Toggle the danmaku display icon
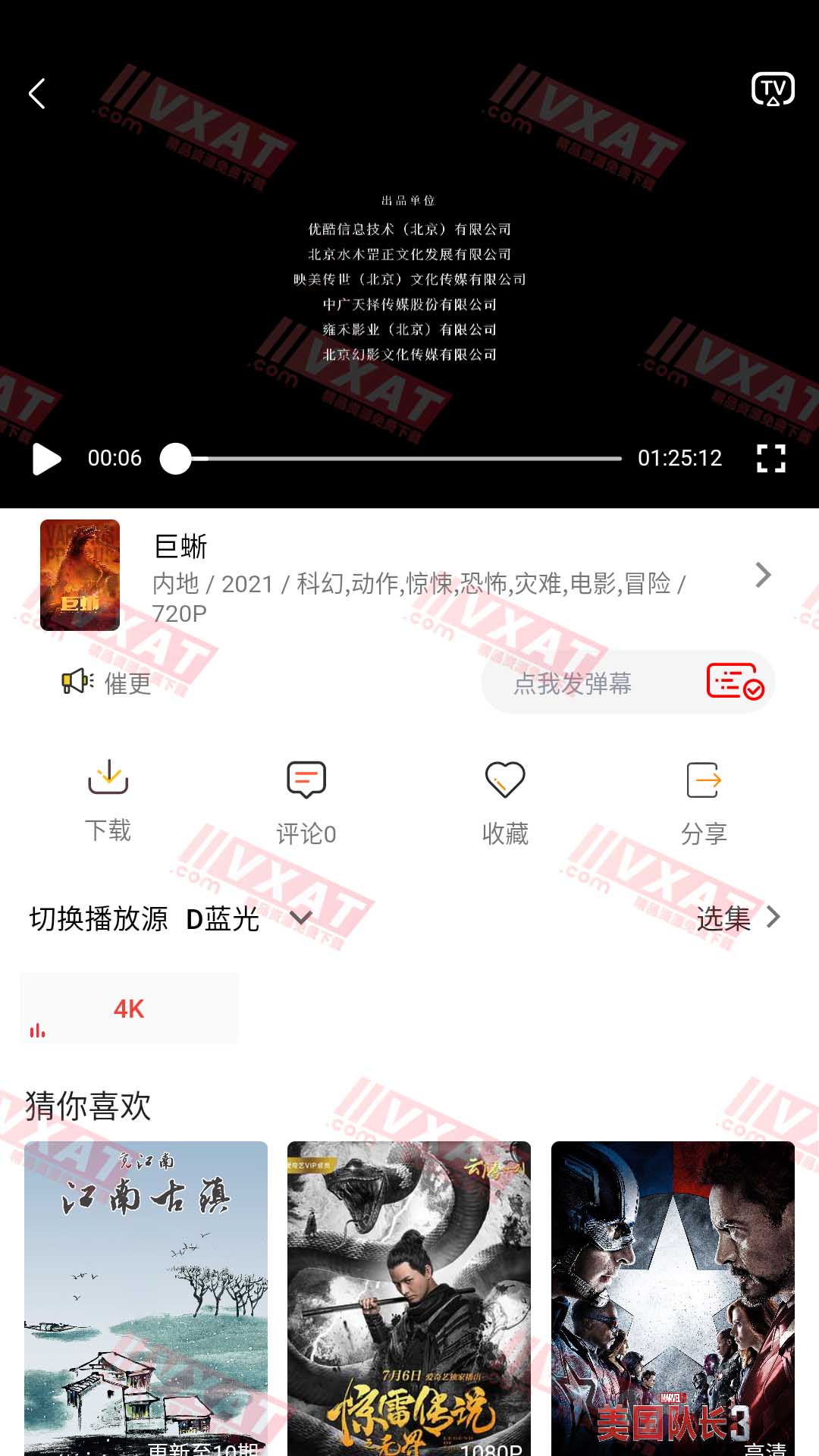The width and height of the screenshot is (819, 1456). [x=734, y=681]
